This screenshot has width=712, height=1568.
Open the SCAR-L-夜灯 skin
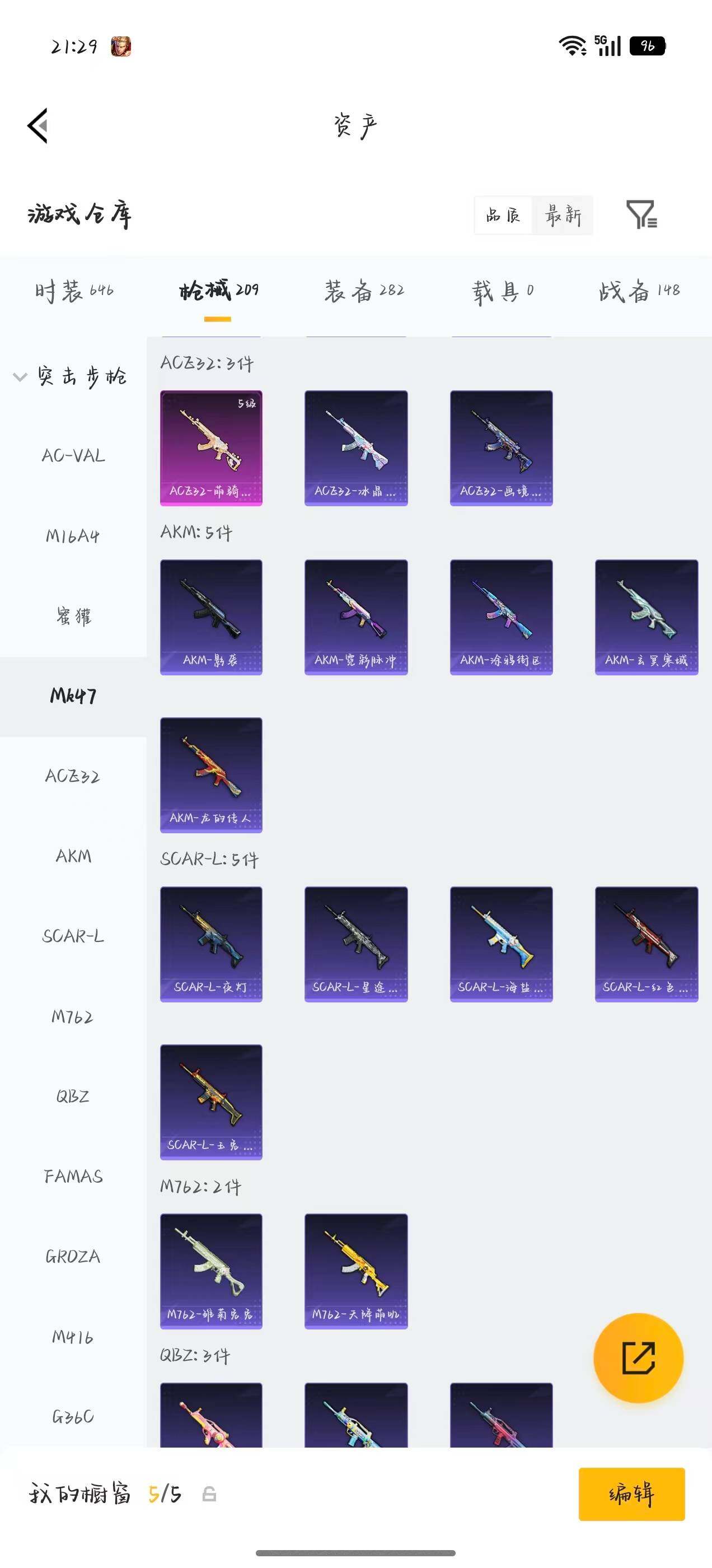tap(211, 944)
